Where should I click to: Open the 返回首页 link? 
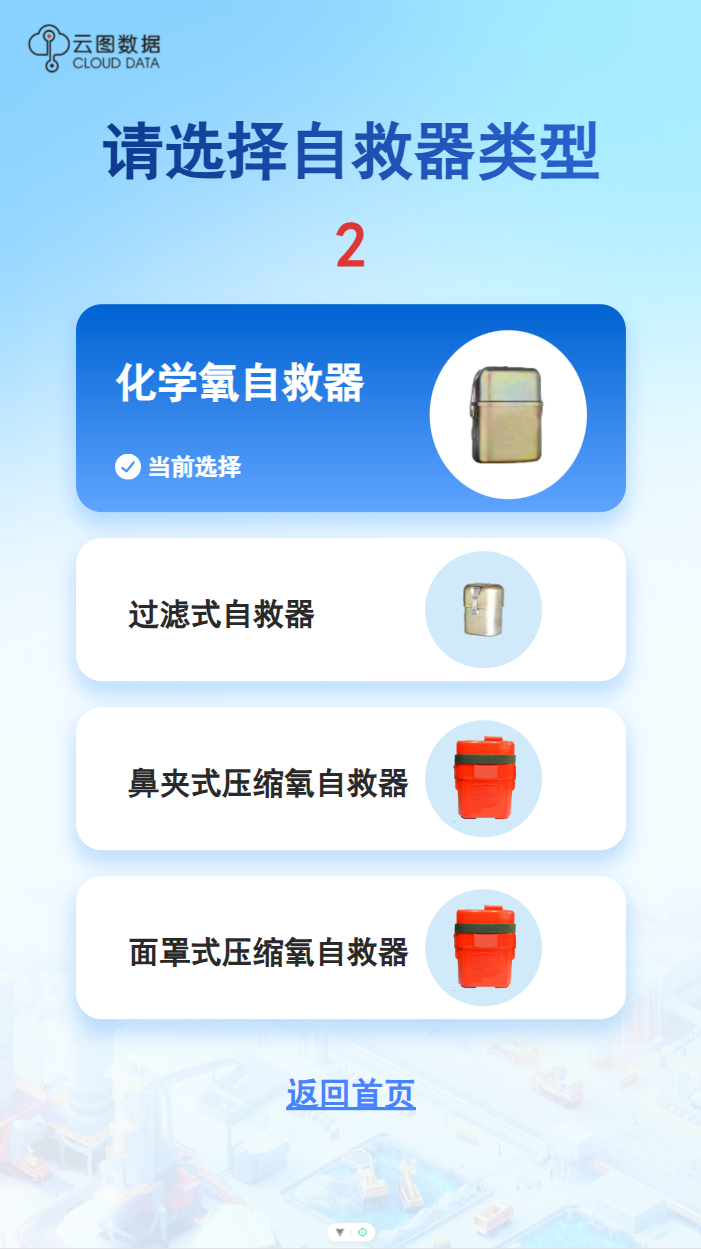pos(351,1094)
